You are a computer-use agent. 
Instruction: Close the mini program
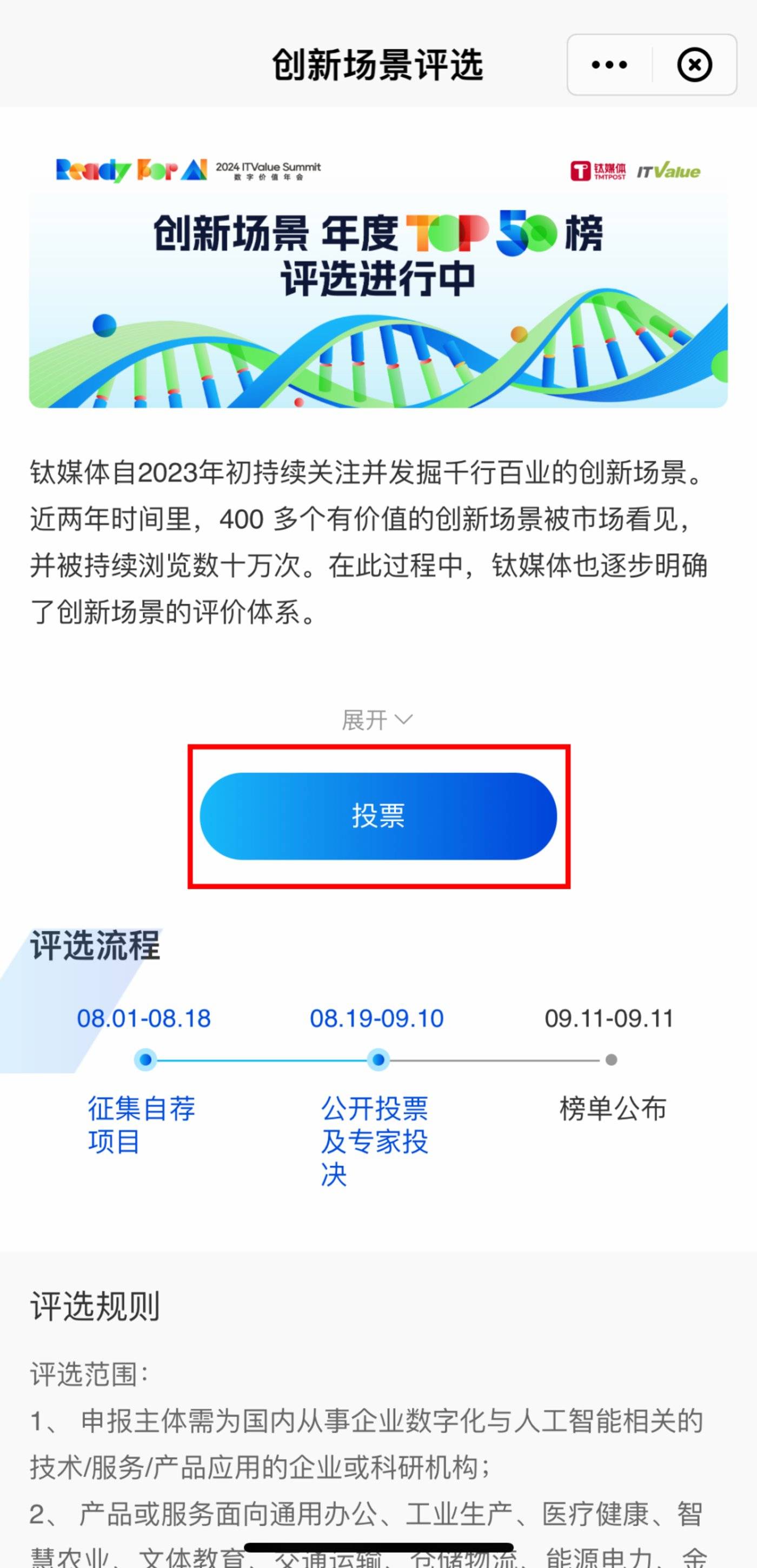tap(694, 64)
